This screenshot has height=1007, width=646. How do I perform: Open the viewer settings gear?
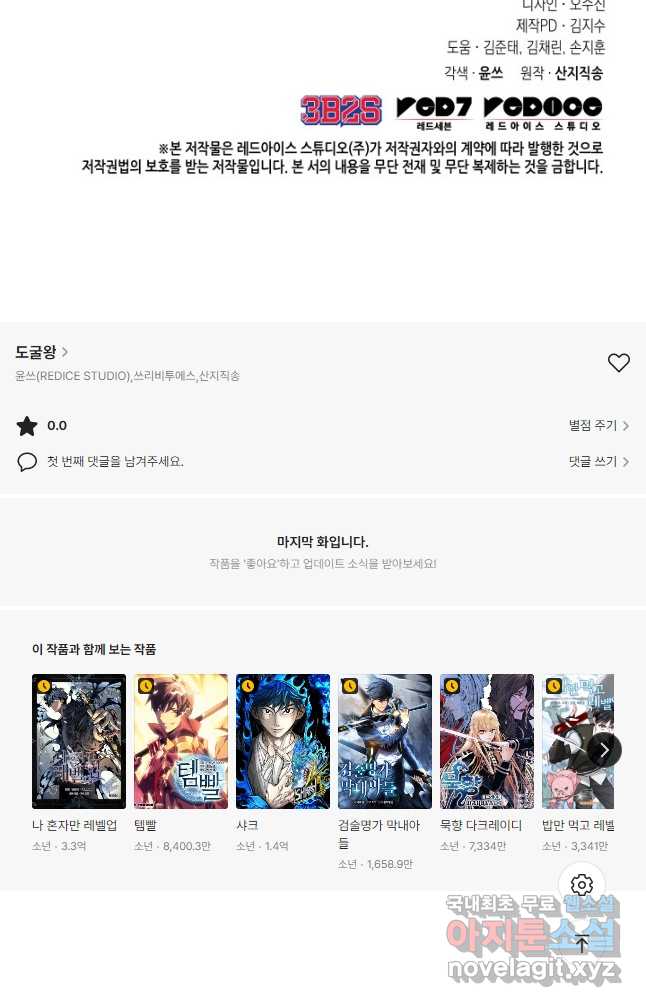coord(582,885)
